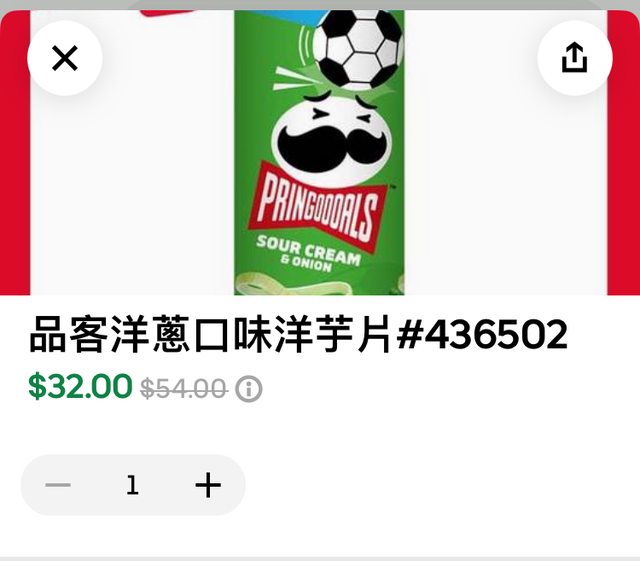Decrease quantity with the minus button
640x561 pixels.
59,486
